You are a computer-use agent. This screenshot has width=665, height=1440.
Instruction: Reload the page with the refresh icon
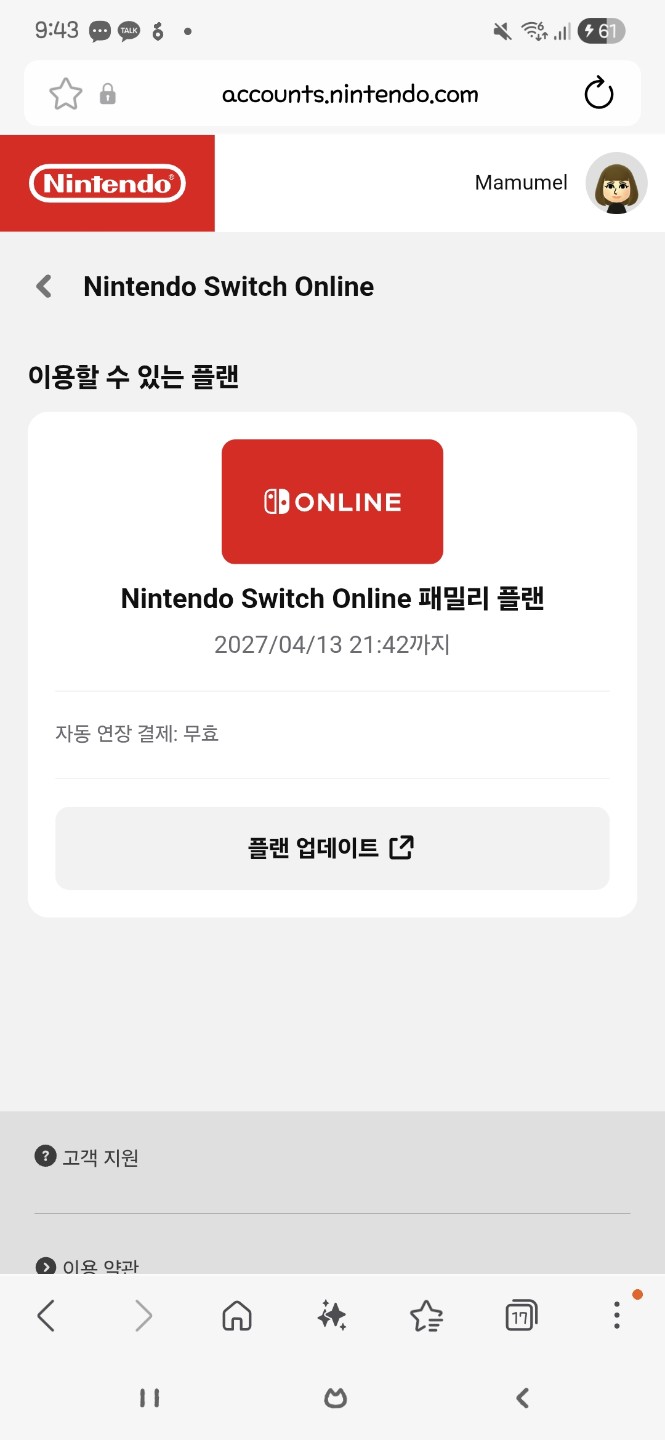click(598, 94)
